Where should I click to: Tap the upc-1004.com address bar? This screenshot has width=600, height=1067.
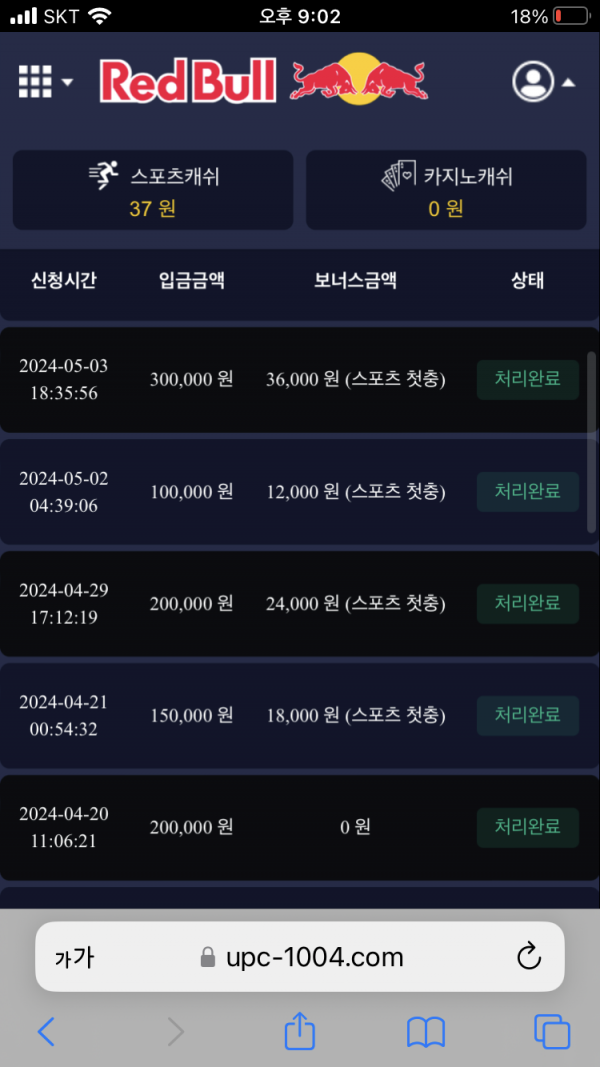303,957
